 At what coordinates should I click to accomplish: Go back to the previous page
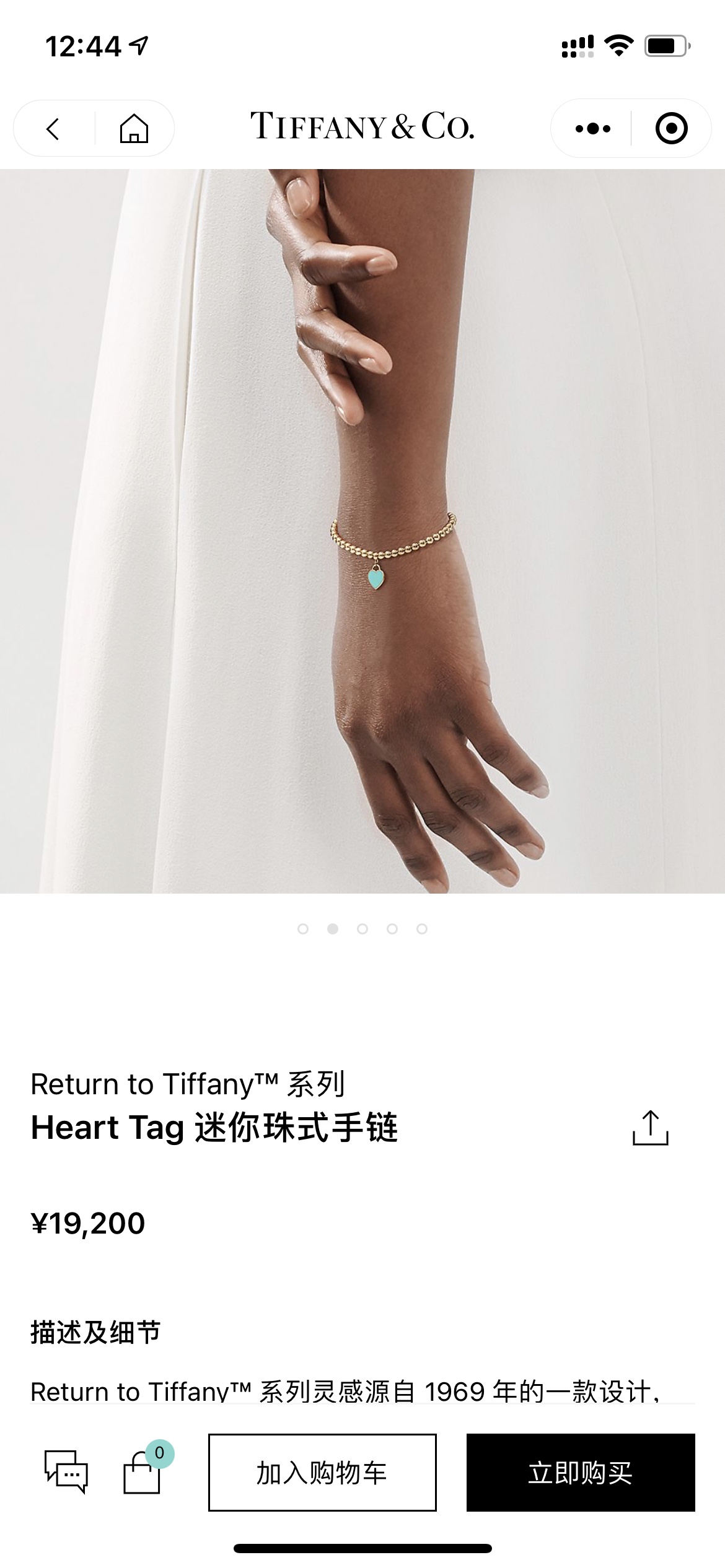tap(53, 129)
